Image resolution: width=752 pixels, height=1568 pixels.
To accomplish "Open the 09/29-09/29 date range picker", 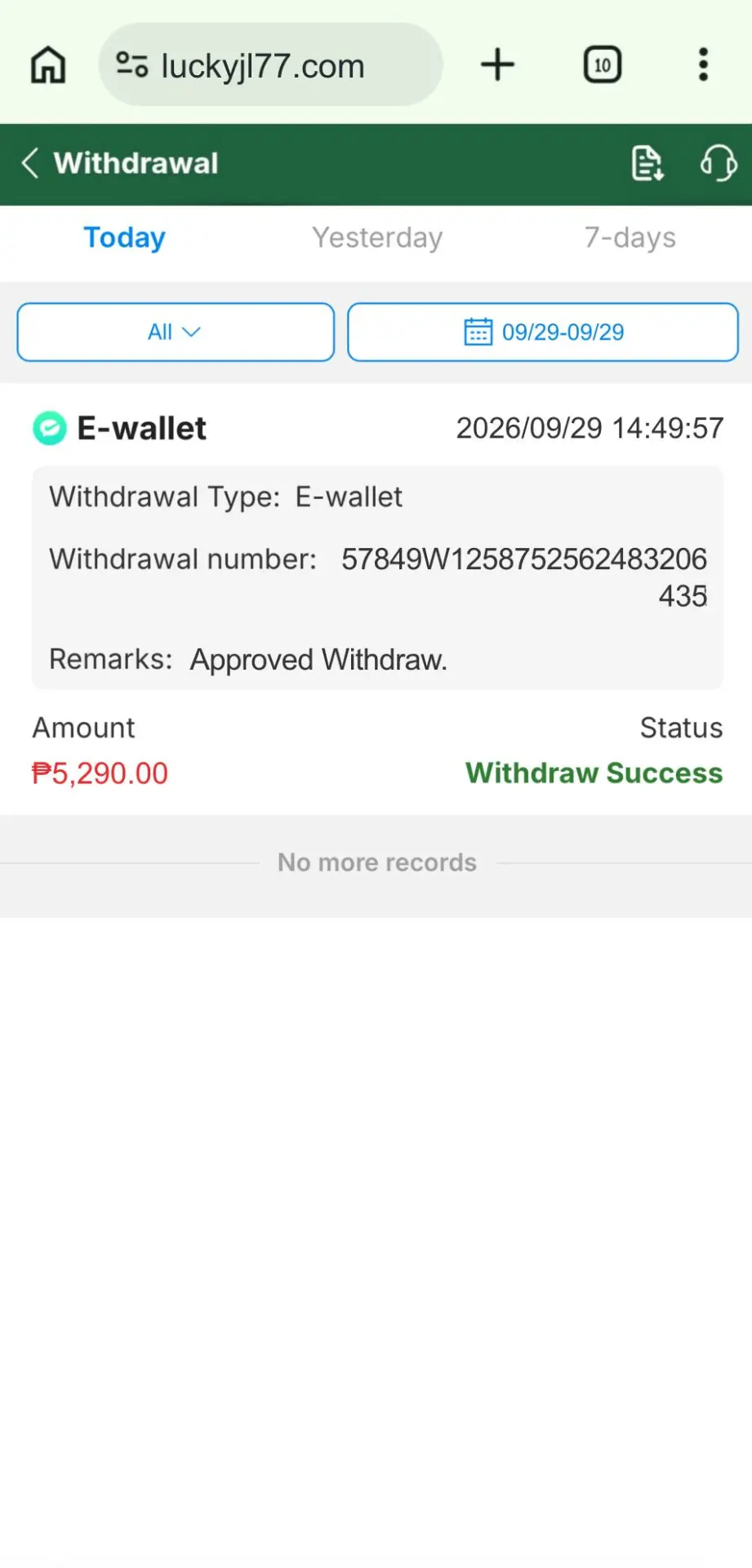I will tap(543, 332).
